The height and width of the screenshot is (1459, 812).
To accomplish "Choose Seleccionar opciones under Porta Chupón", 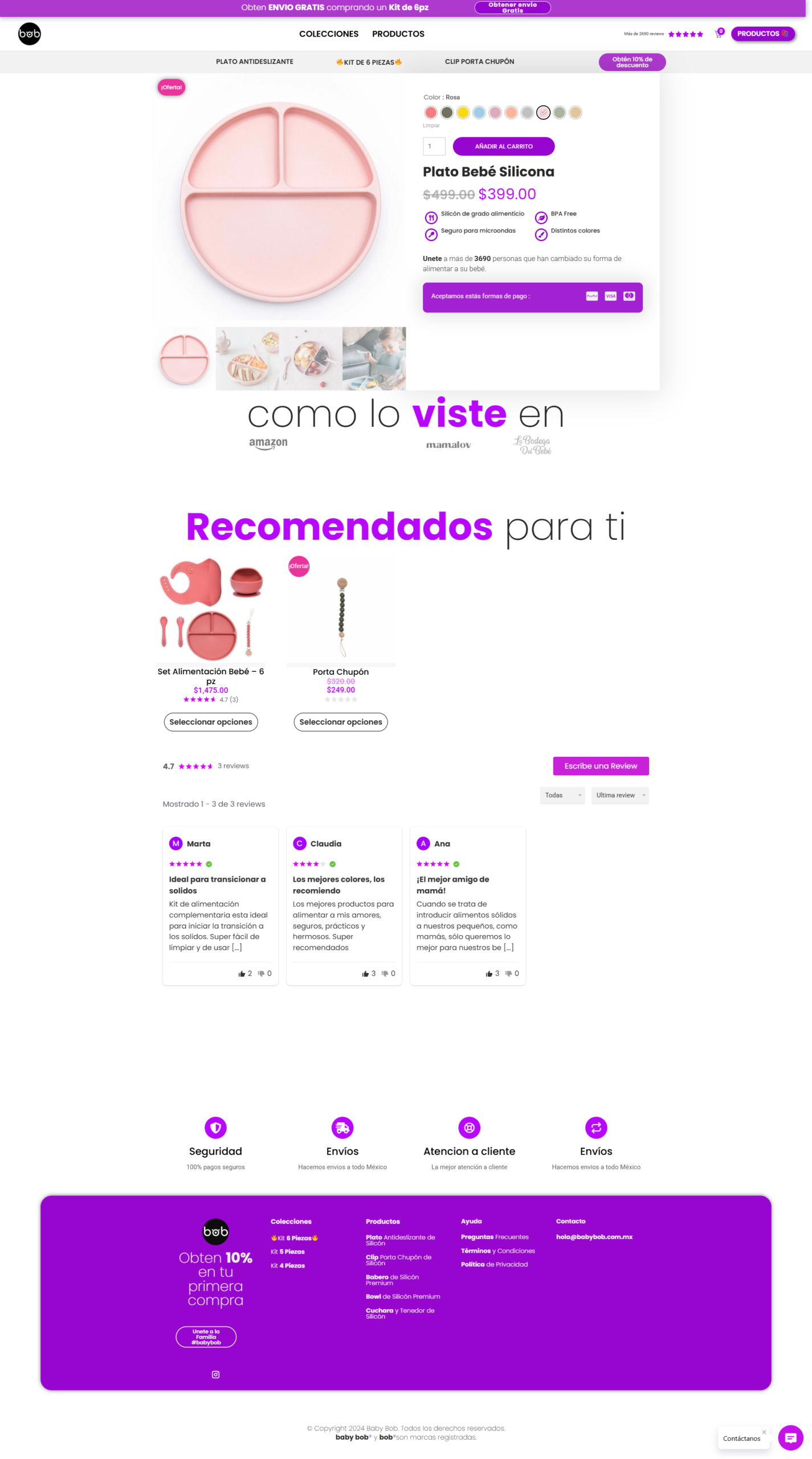I will click(340, 721).
